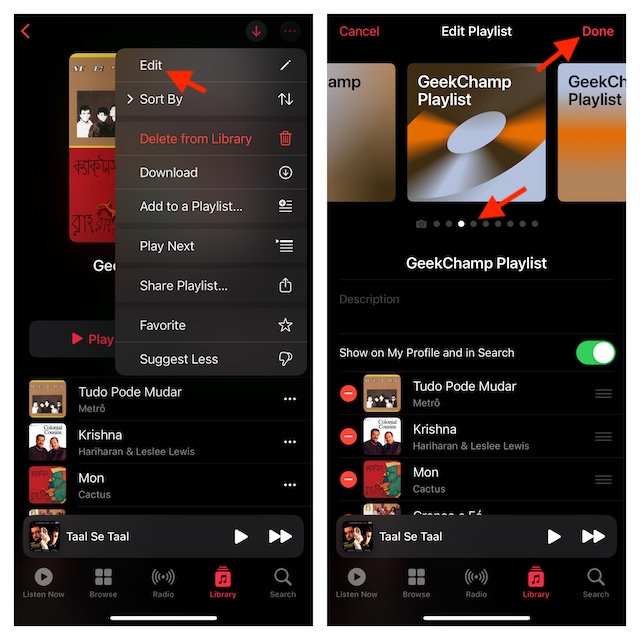Tap Done to save playlist edits

[x=597, y=31]
